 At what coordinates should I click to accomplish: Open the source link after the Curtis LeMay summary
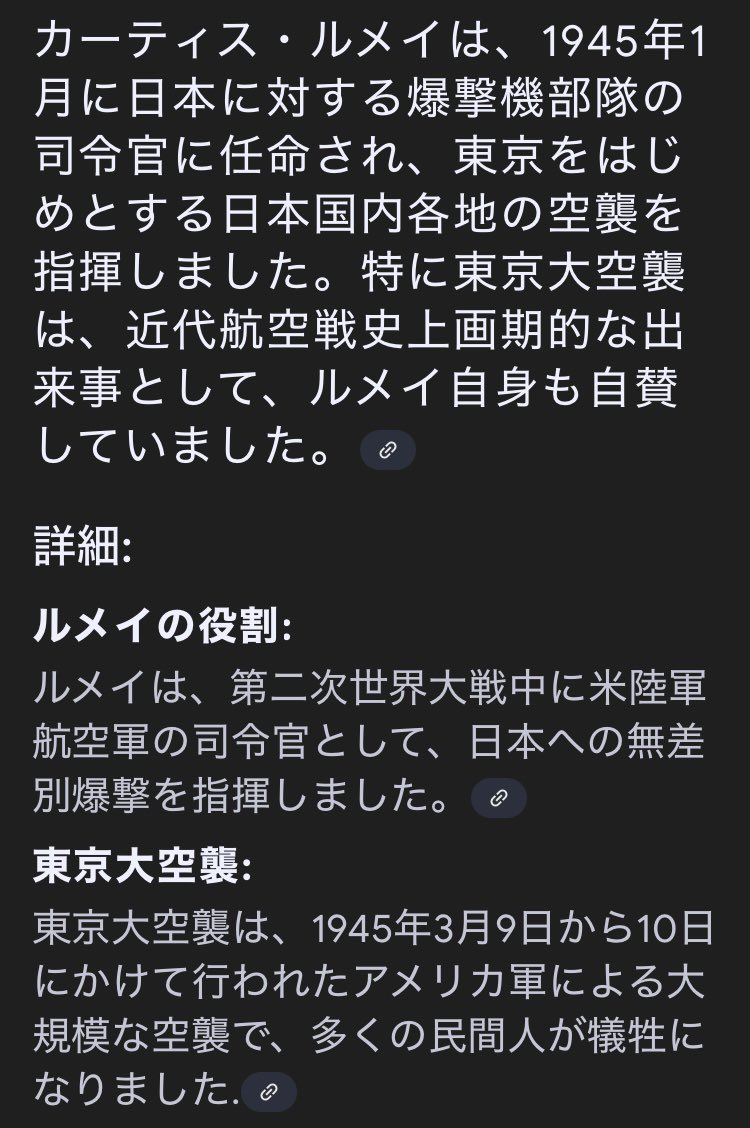coord(387,451)
